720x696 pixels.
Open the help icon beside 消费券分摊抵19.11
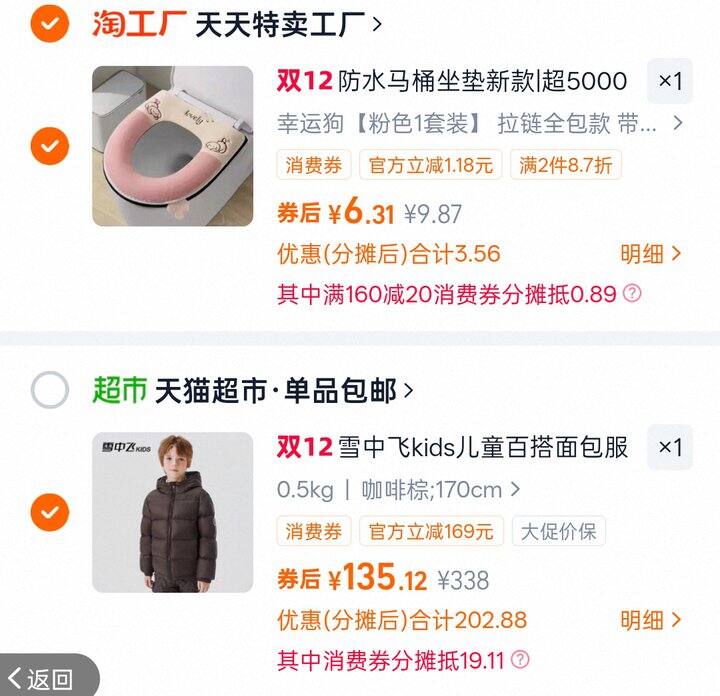[x=520, y=660]
